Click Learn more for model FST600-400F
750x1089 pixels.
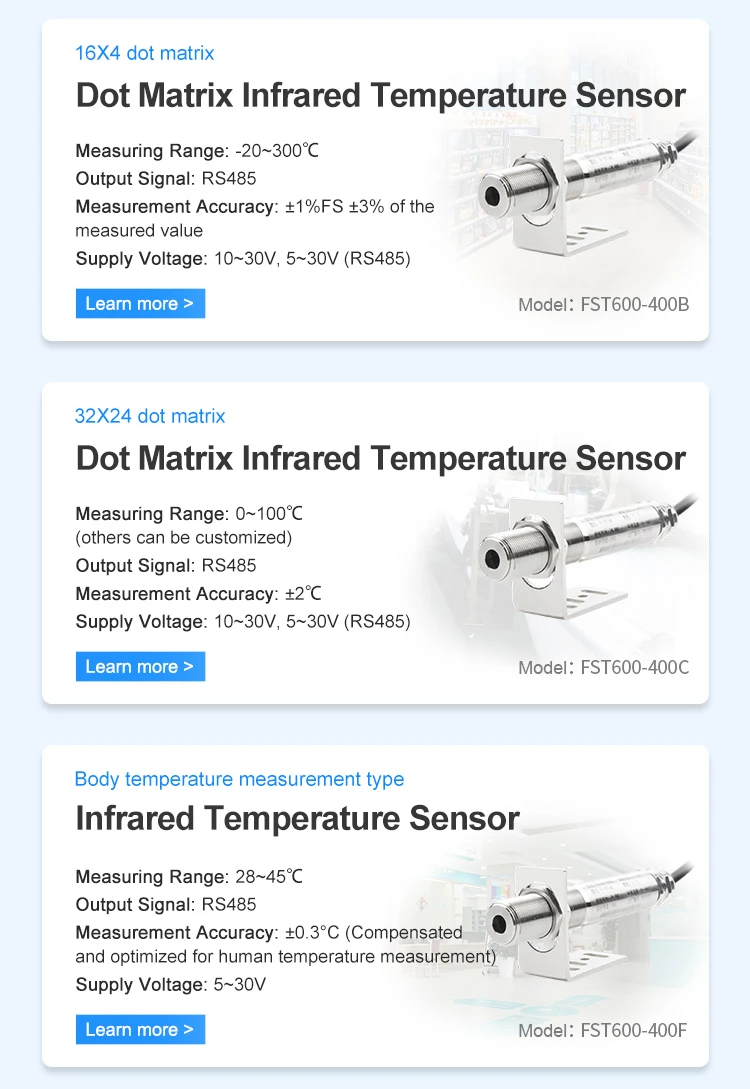pos(140,1029)
